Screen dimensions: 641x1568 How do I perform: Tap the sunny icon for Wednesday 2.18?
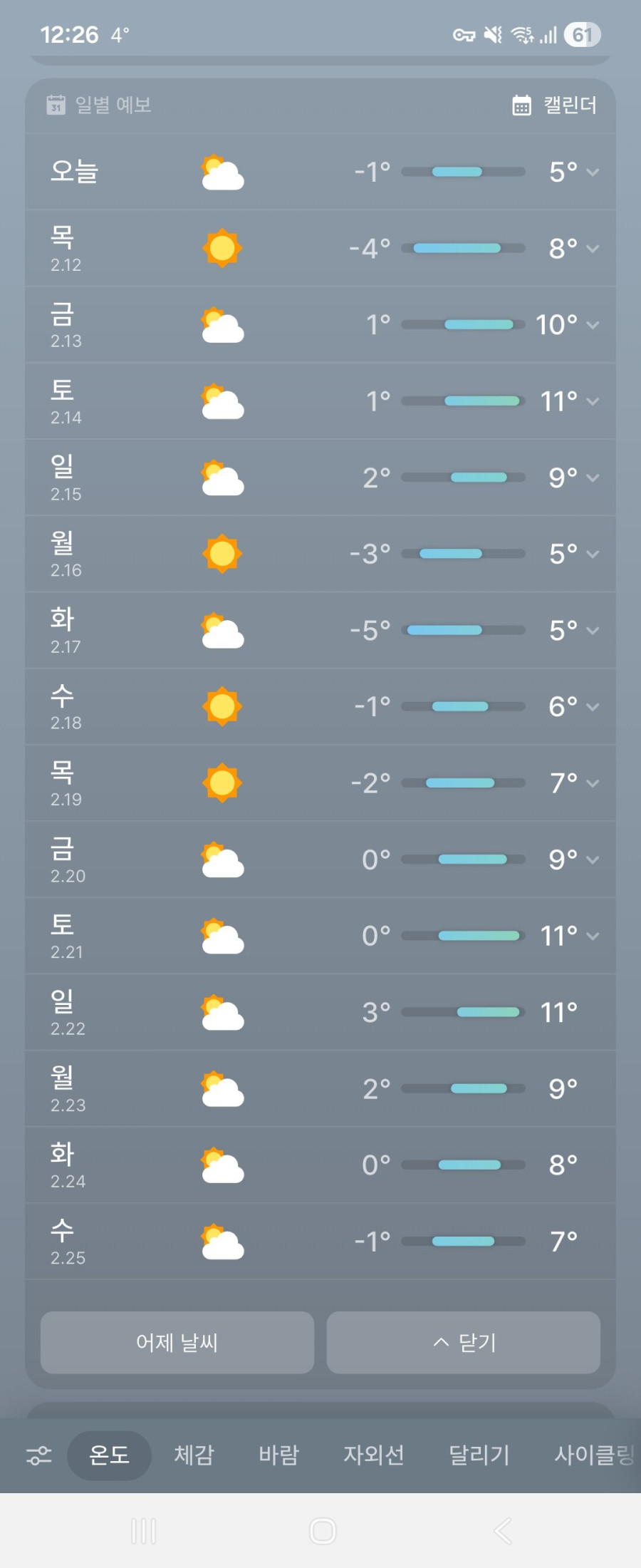223,706
